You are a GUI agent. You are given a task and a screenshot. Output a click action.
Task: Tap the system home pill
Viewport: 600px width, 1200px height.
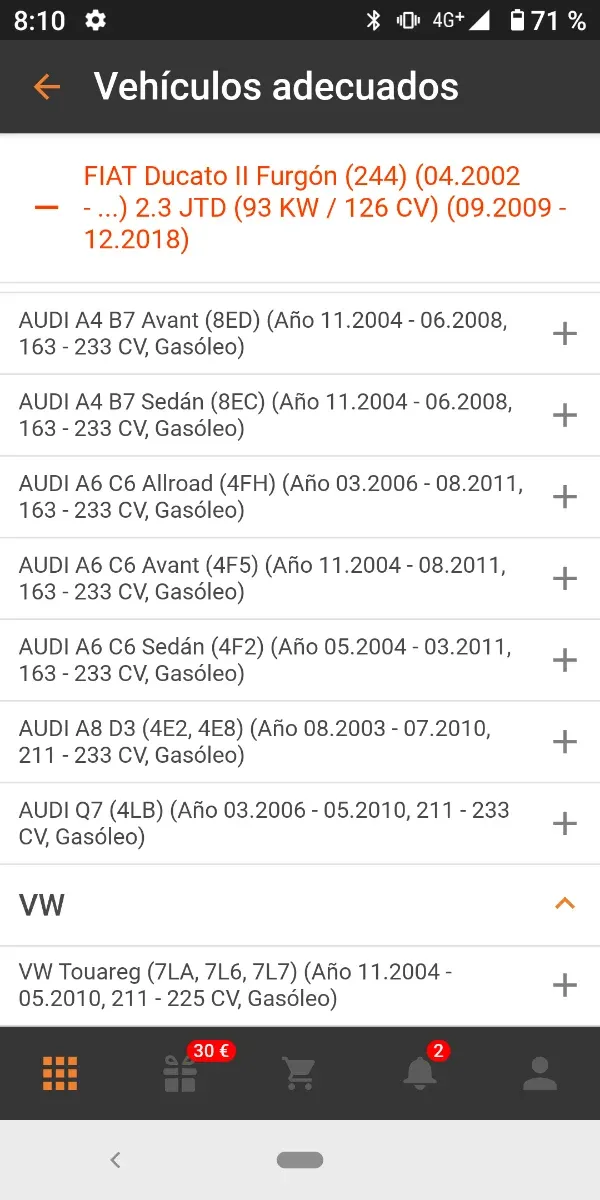pyautogui.click(x=300, y=1160)
